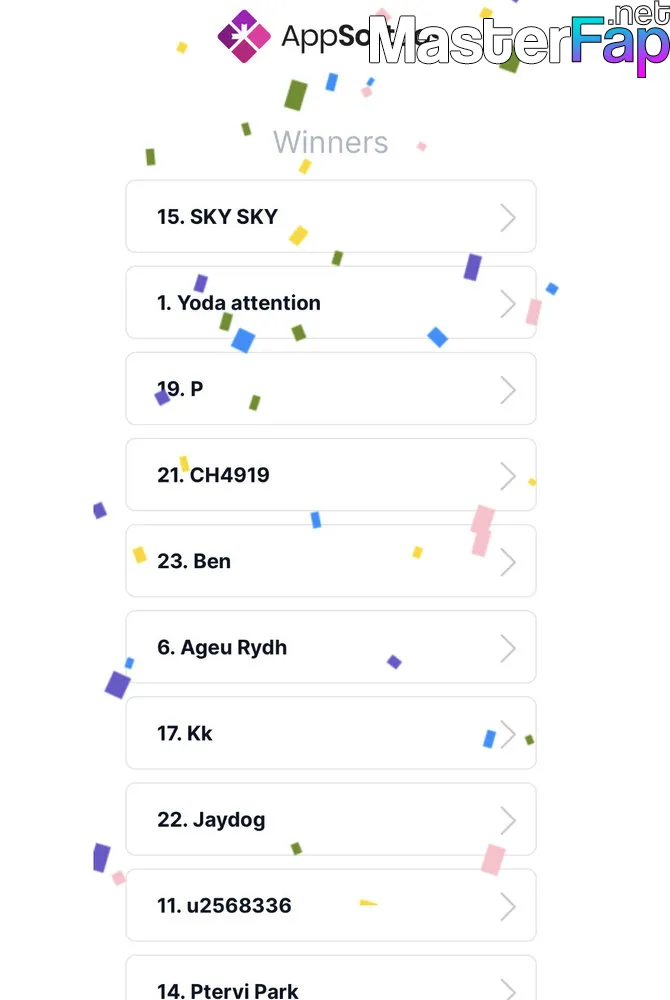The image size is (670, 1000).
Task: Open winner 14. Ptervi Park
Action: click(330, 985)
